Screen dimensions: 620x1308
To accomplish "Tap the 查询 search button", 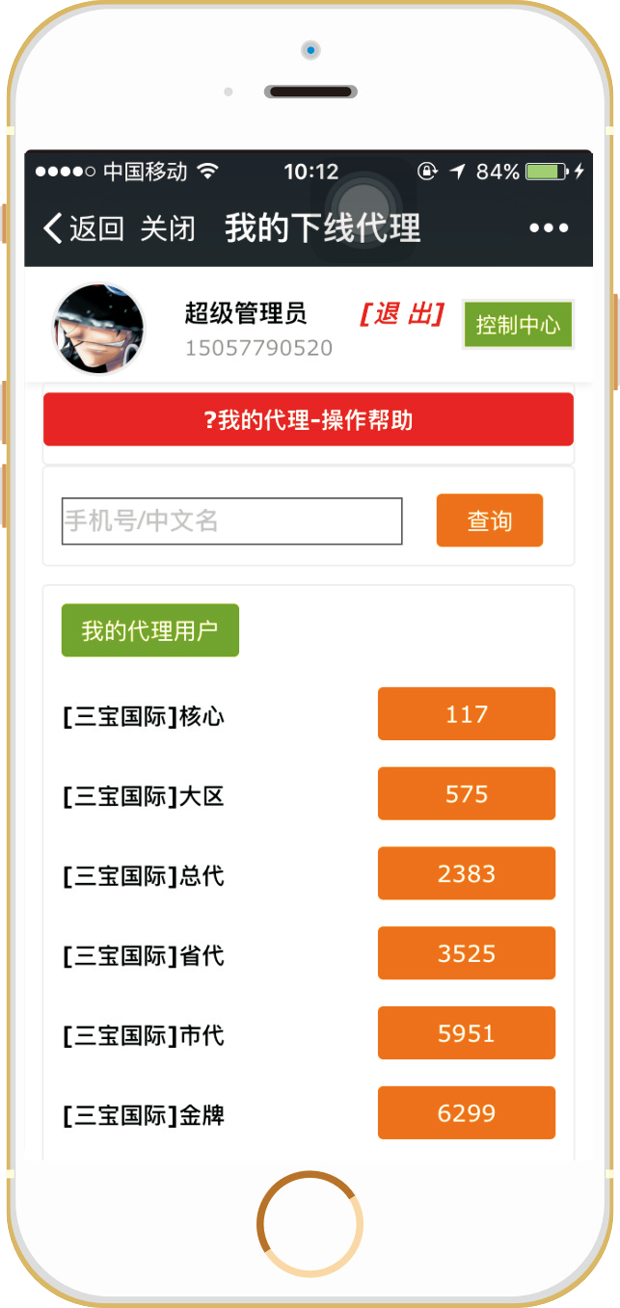I will pyautogui.click(x=489, y=521).
